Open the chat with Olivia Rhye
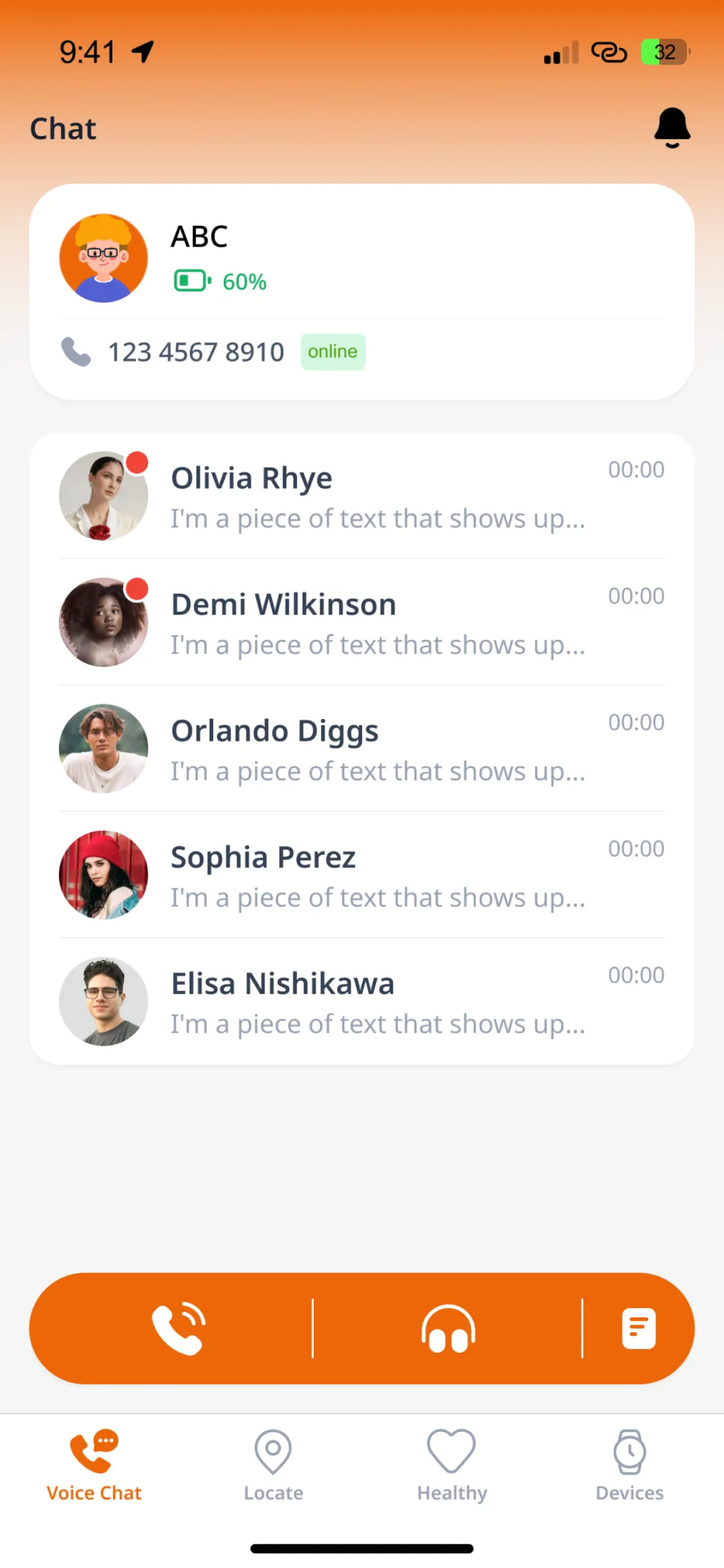The height and width of the screenshot is (1568, 724). pos(362,496)
